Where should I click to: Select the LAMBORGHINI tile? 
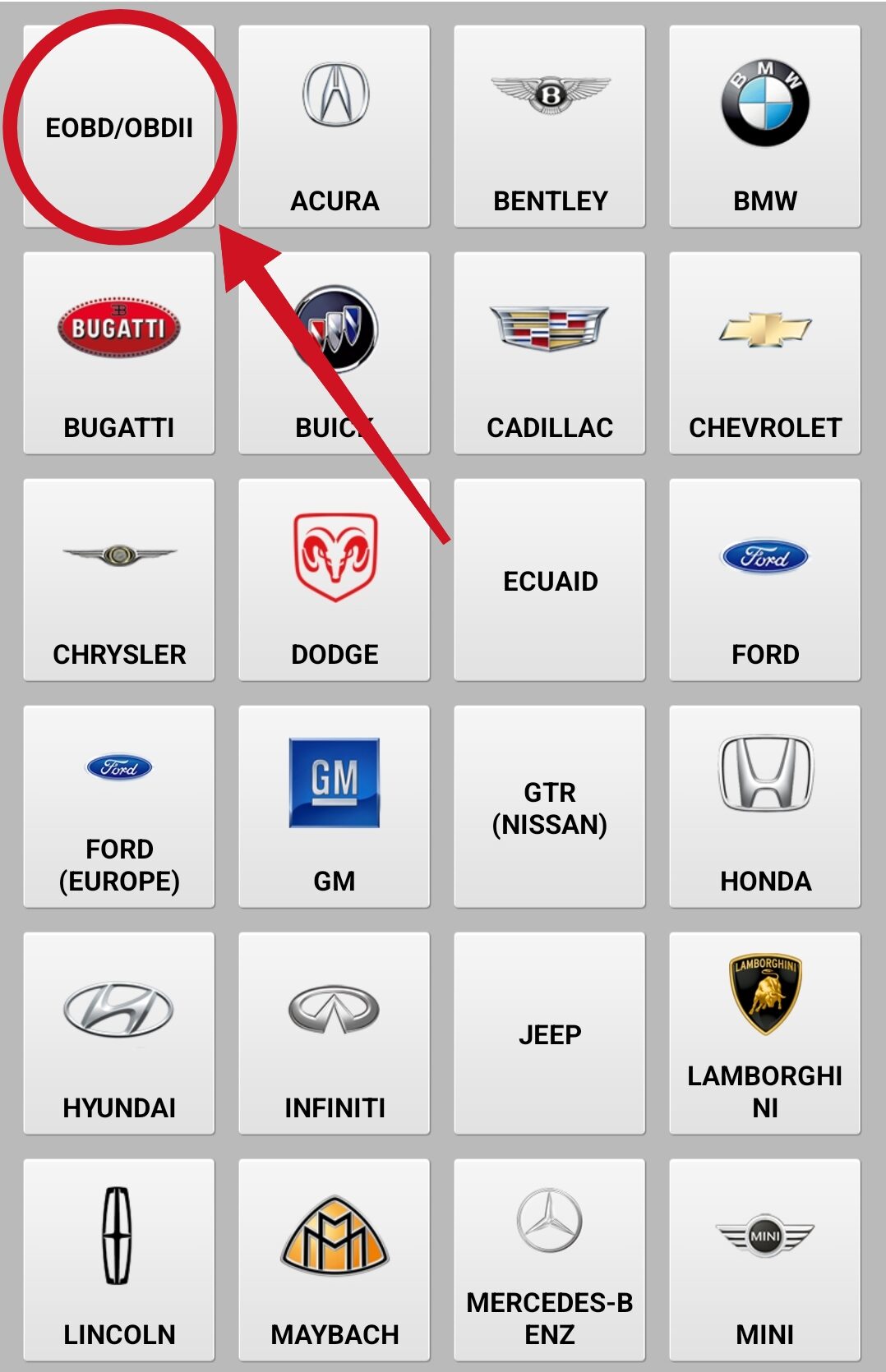[765, 1034]
